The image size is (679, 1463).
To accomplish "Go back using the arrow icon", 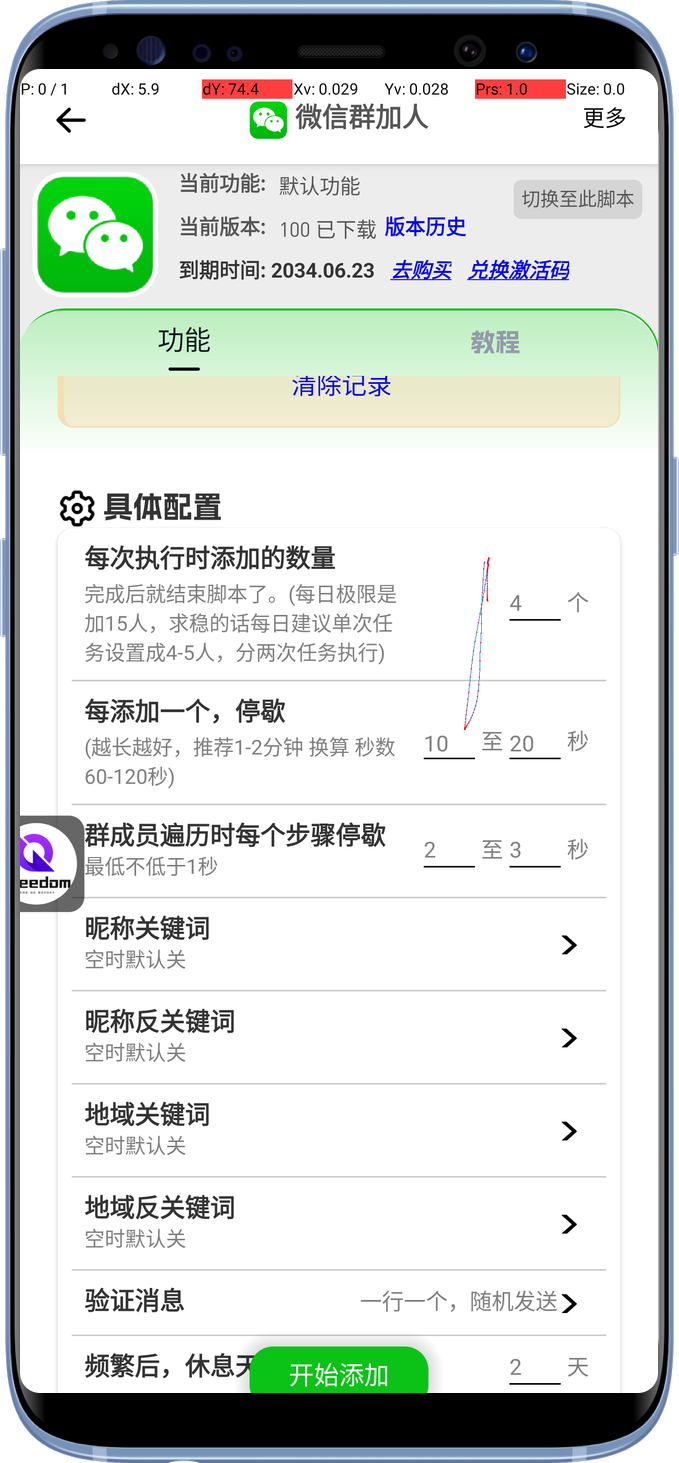I will coord(70,120).
